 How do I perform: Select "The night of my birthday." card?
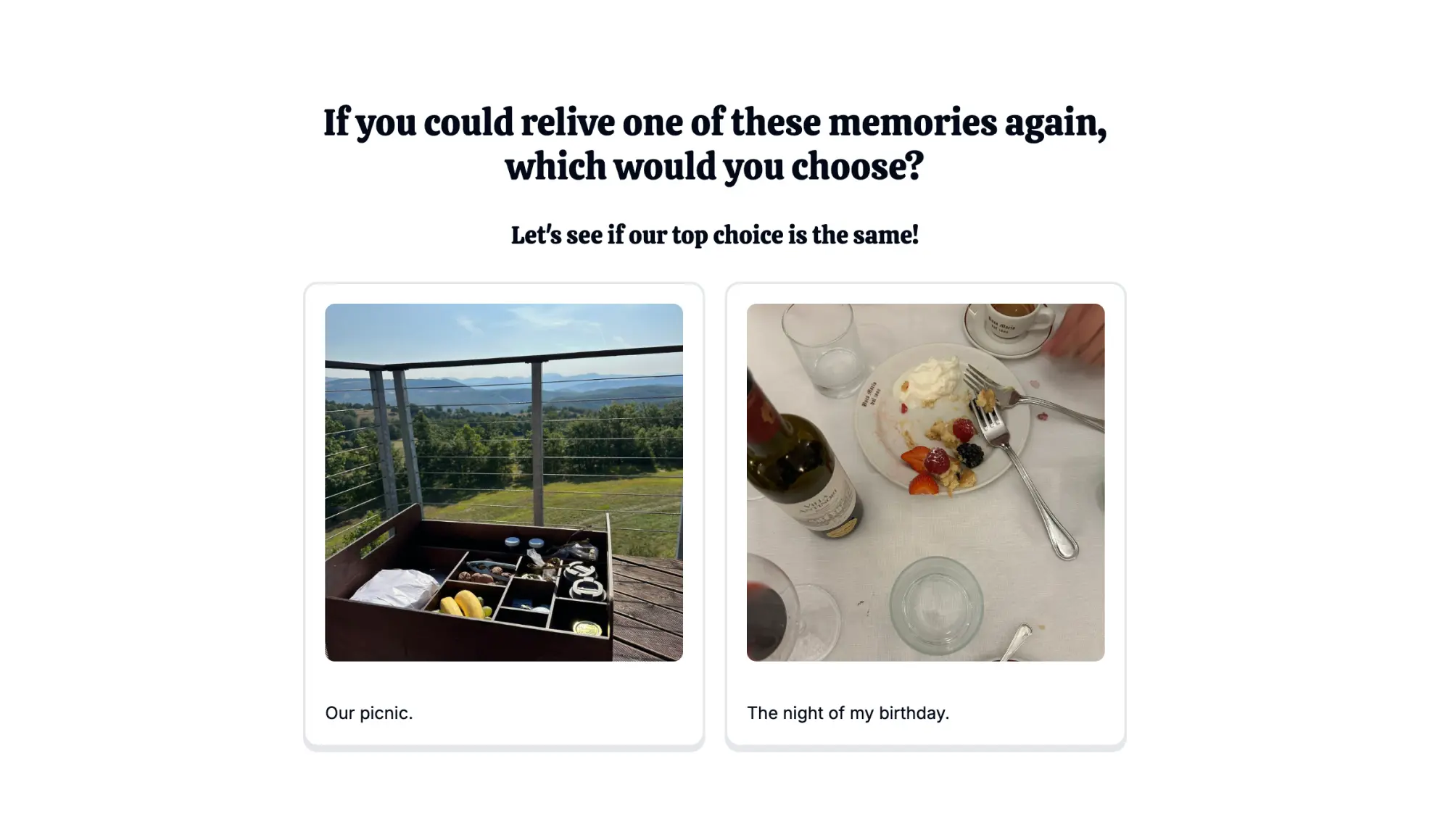coord(925,515)
